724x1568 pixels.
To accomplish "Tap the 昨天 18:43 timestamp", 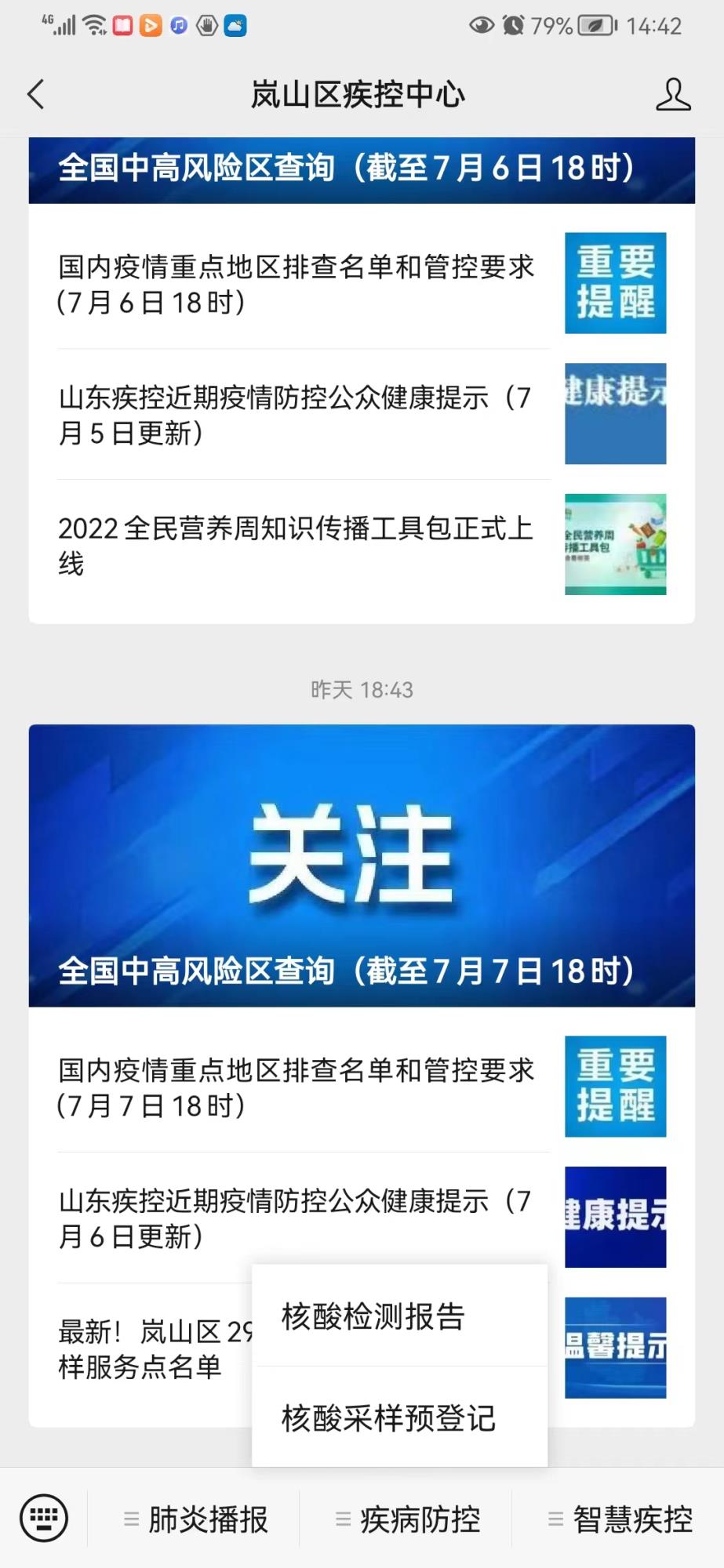I will 361,690.
